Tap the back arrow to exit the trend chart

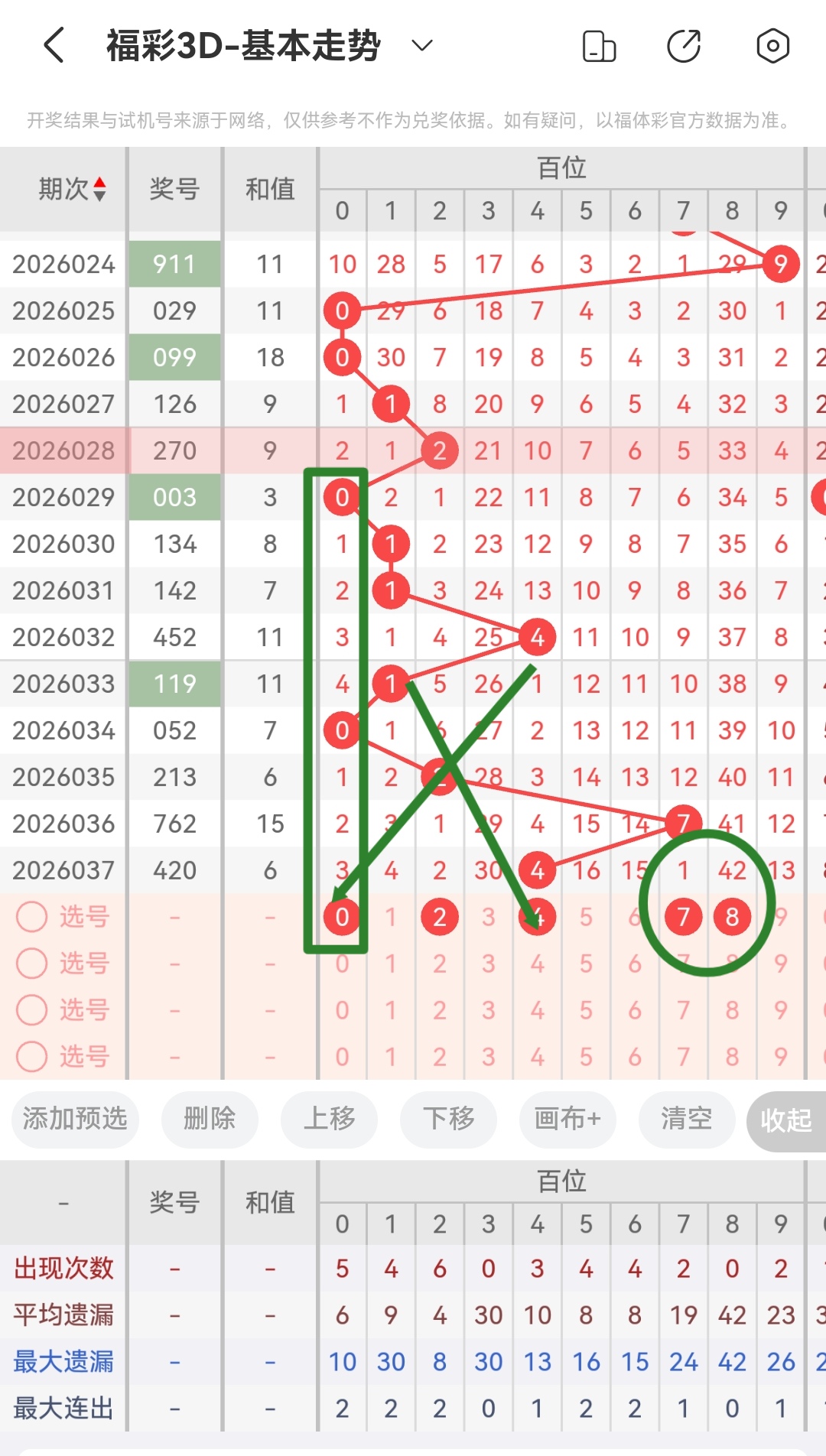52,45
